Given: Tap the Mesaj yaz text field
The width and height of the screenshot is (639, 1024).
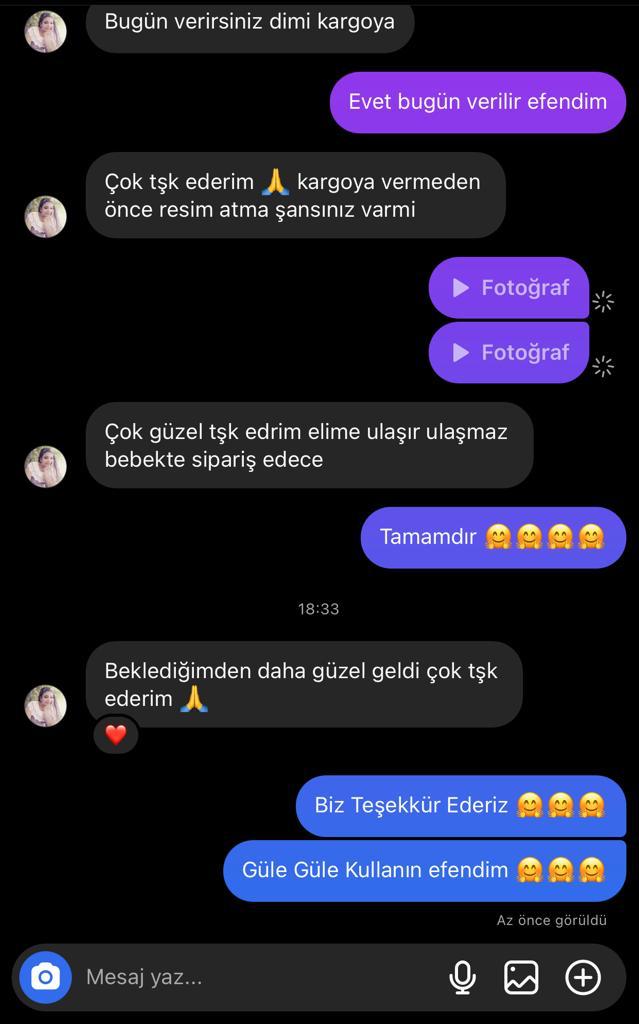Looking at the screenshot, I should coord(261,977).
